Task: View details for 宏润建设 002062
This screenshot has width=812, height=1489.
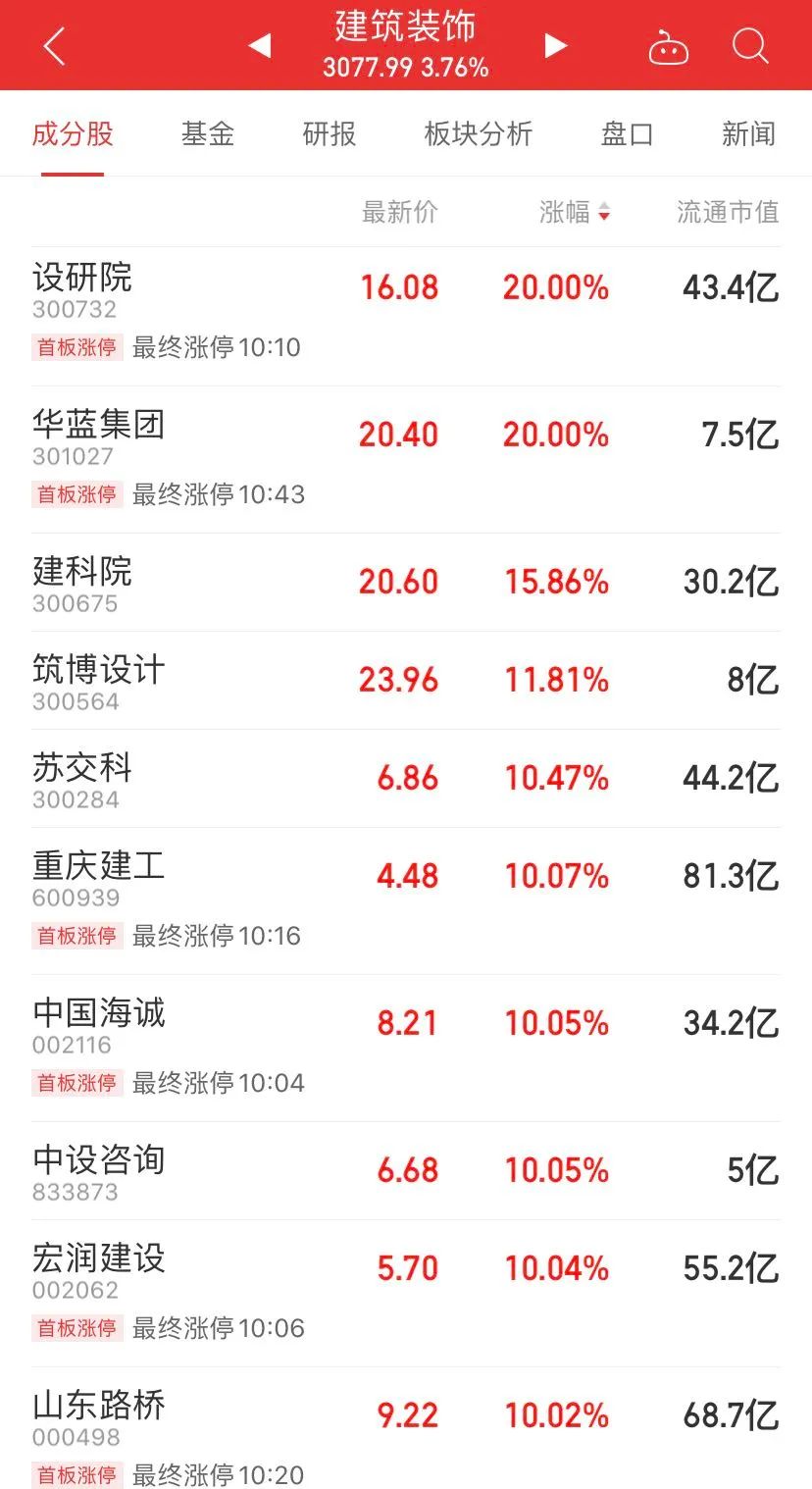Action: click(406, 1294)
